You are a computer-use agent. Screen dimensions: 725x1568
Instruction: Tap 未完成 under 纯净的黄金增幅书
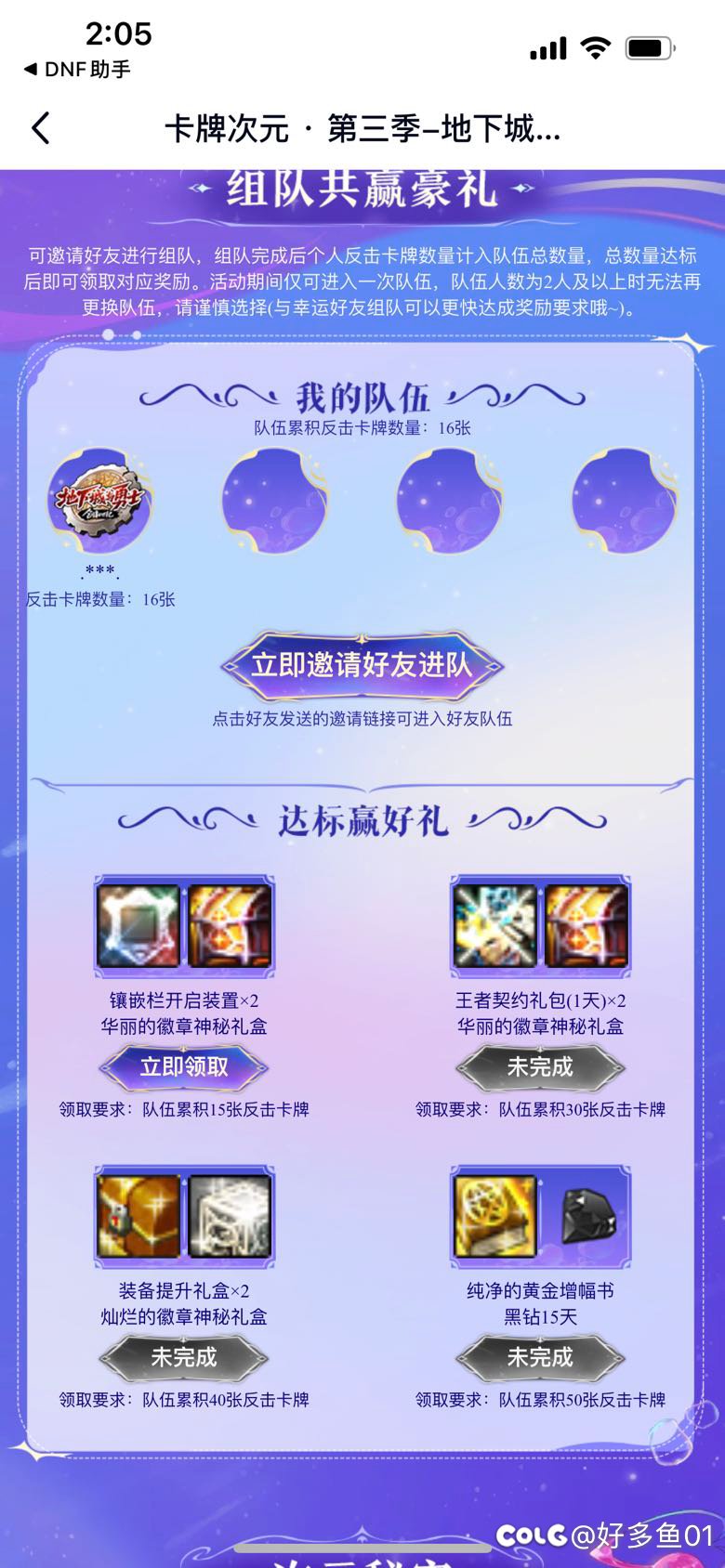(540, 1358)
